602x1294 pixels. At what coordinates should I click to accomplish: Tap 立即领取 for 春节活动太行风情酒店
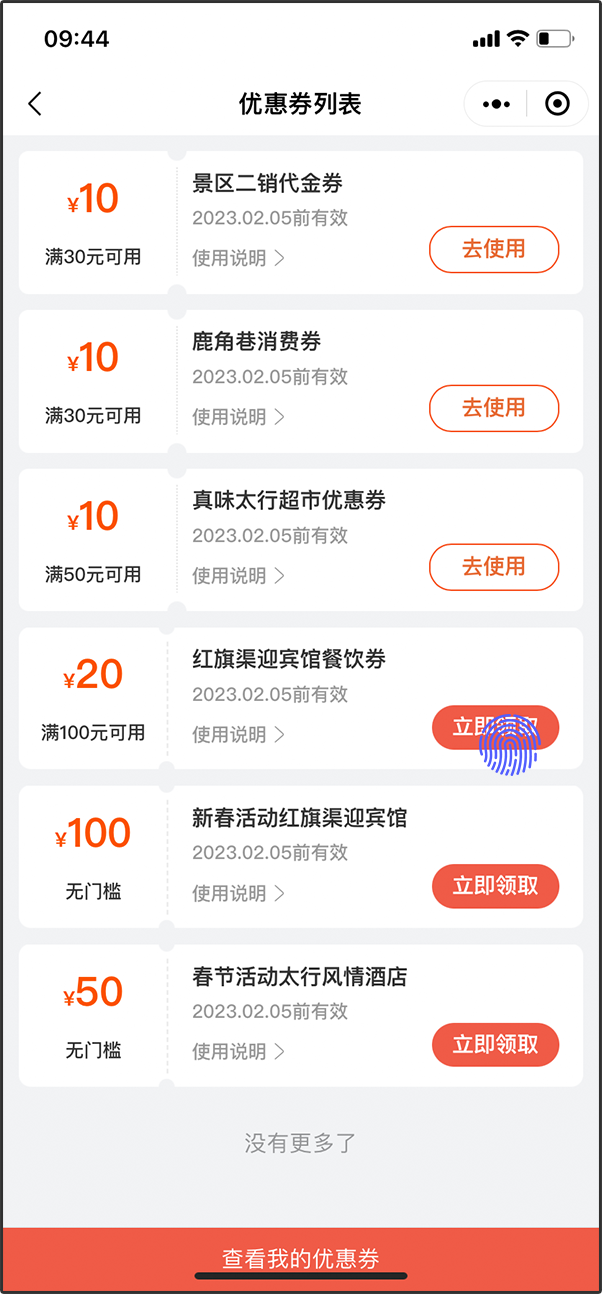(x=495, y=1045)
